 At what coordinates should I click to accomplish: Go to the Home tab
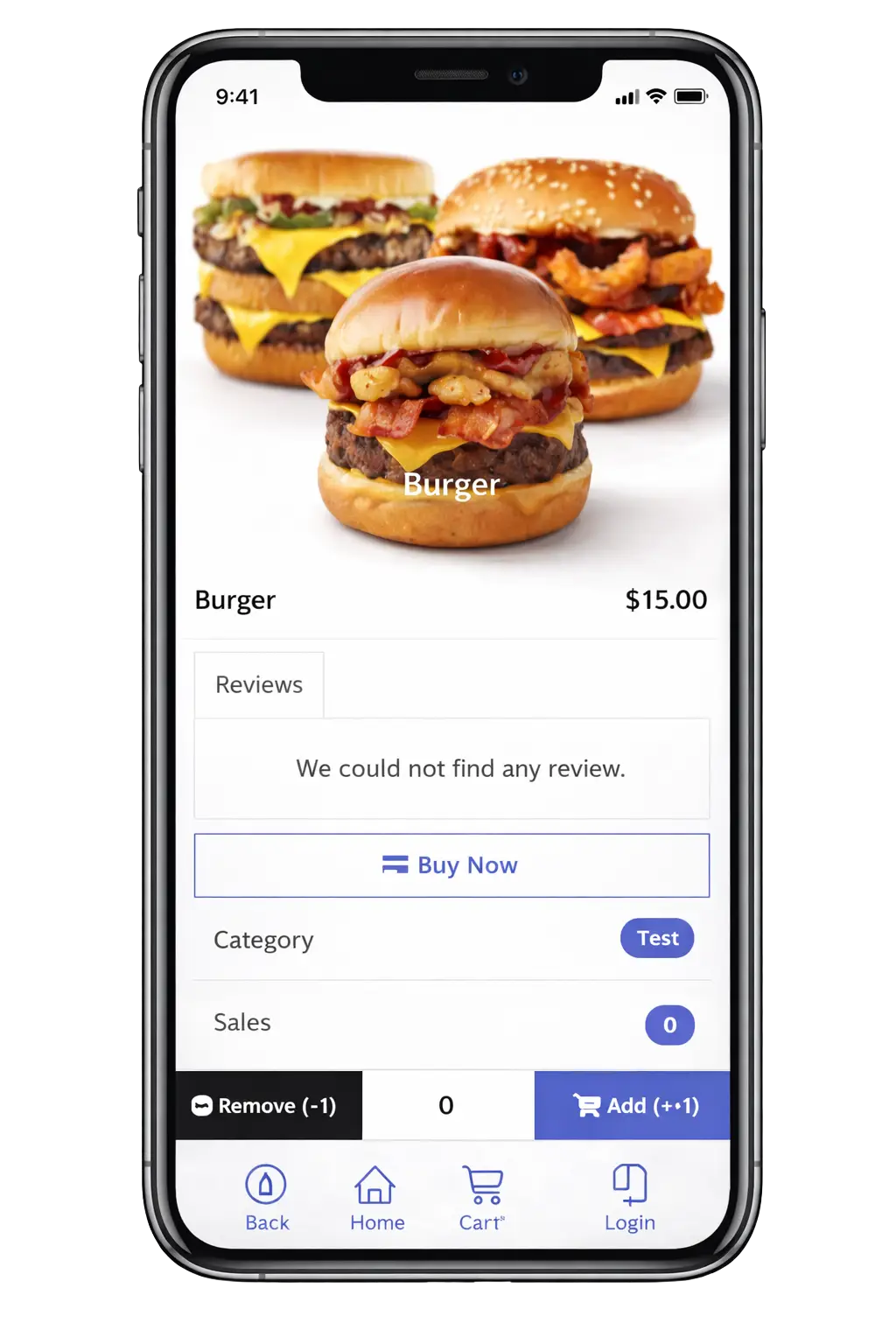point(376,1198)
